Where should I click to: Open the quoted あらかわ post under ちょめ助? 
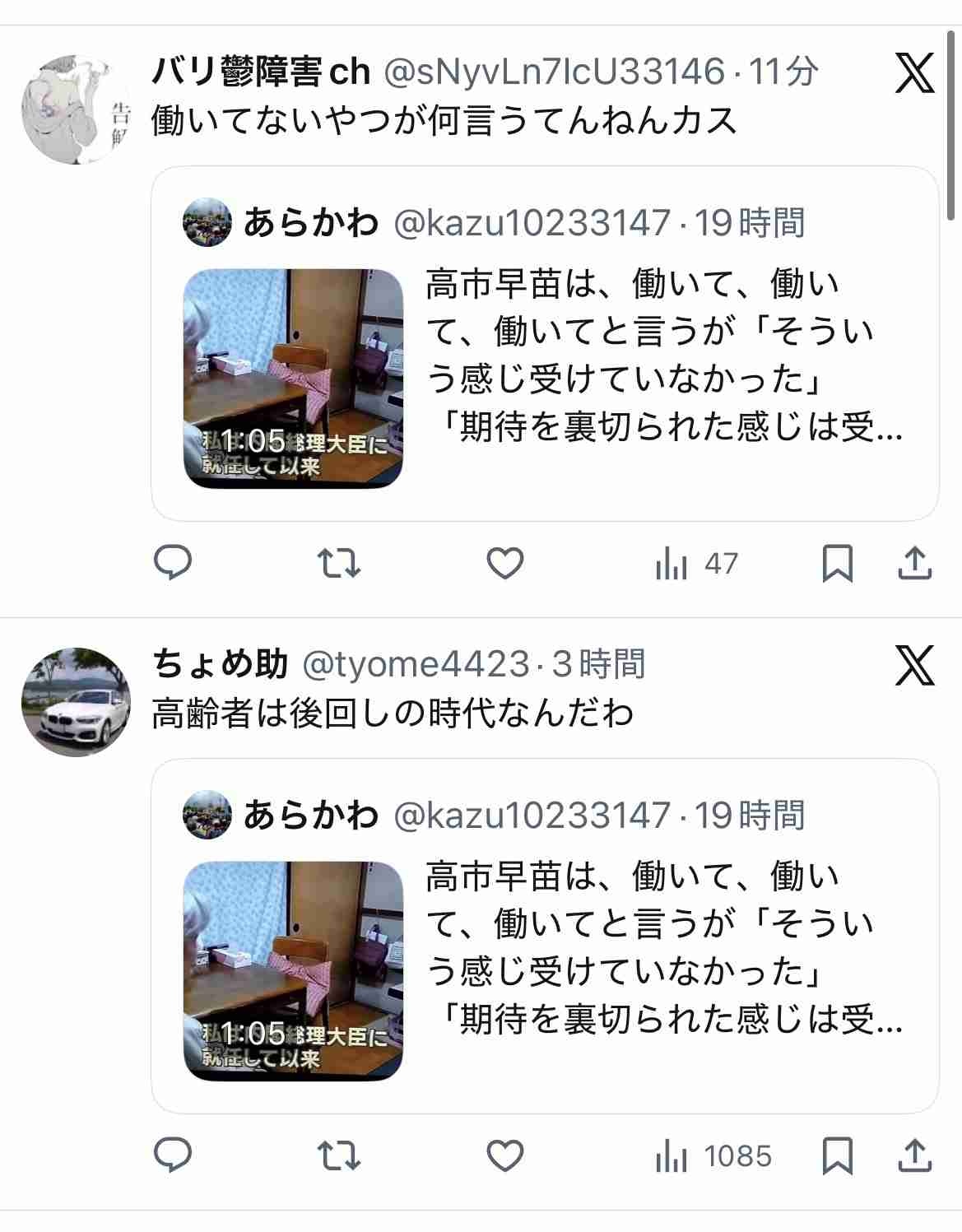tap(544, 936)
